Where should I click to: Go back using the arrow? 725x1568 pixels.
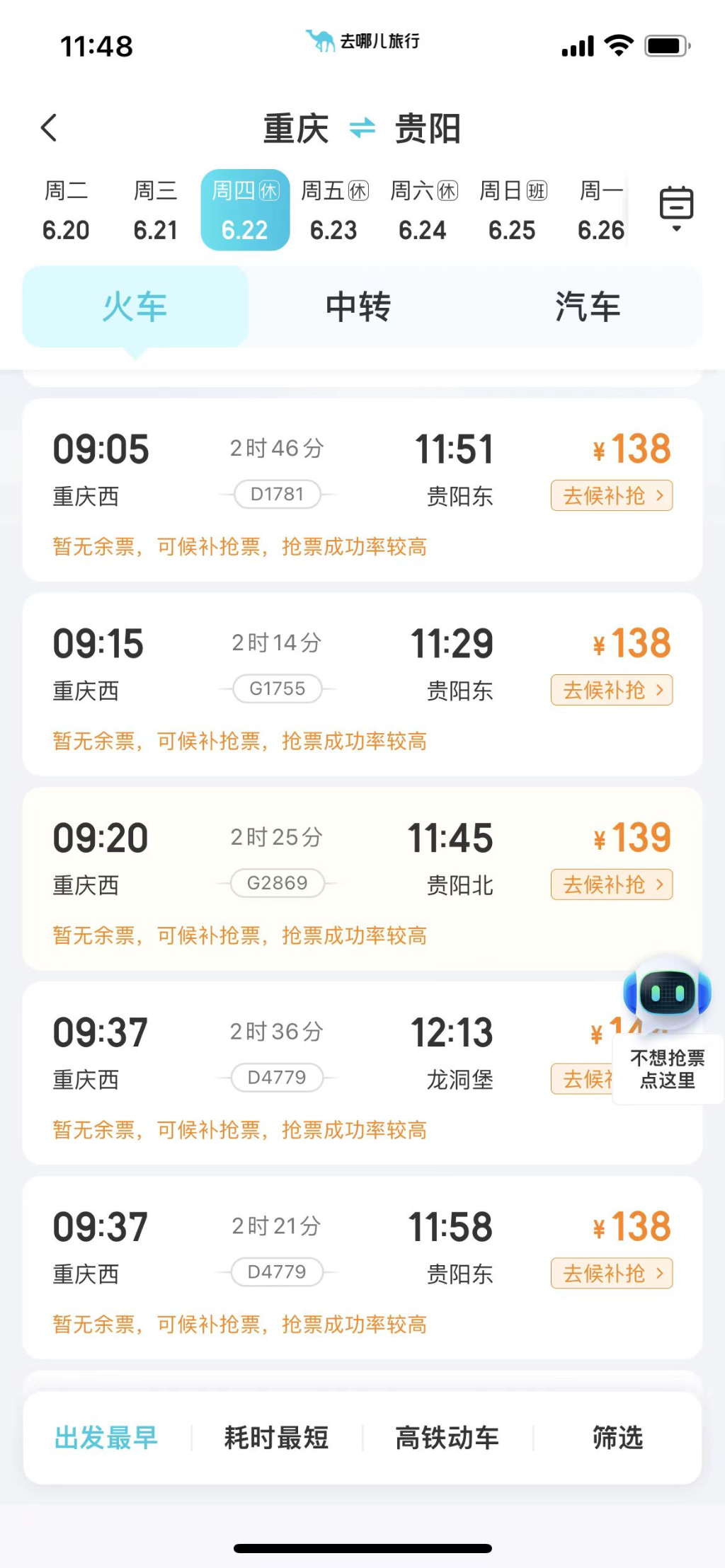tap(49, 128)
